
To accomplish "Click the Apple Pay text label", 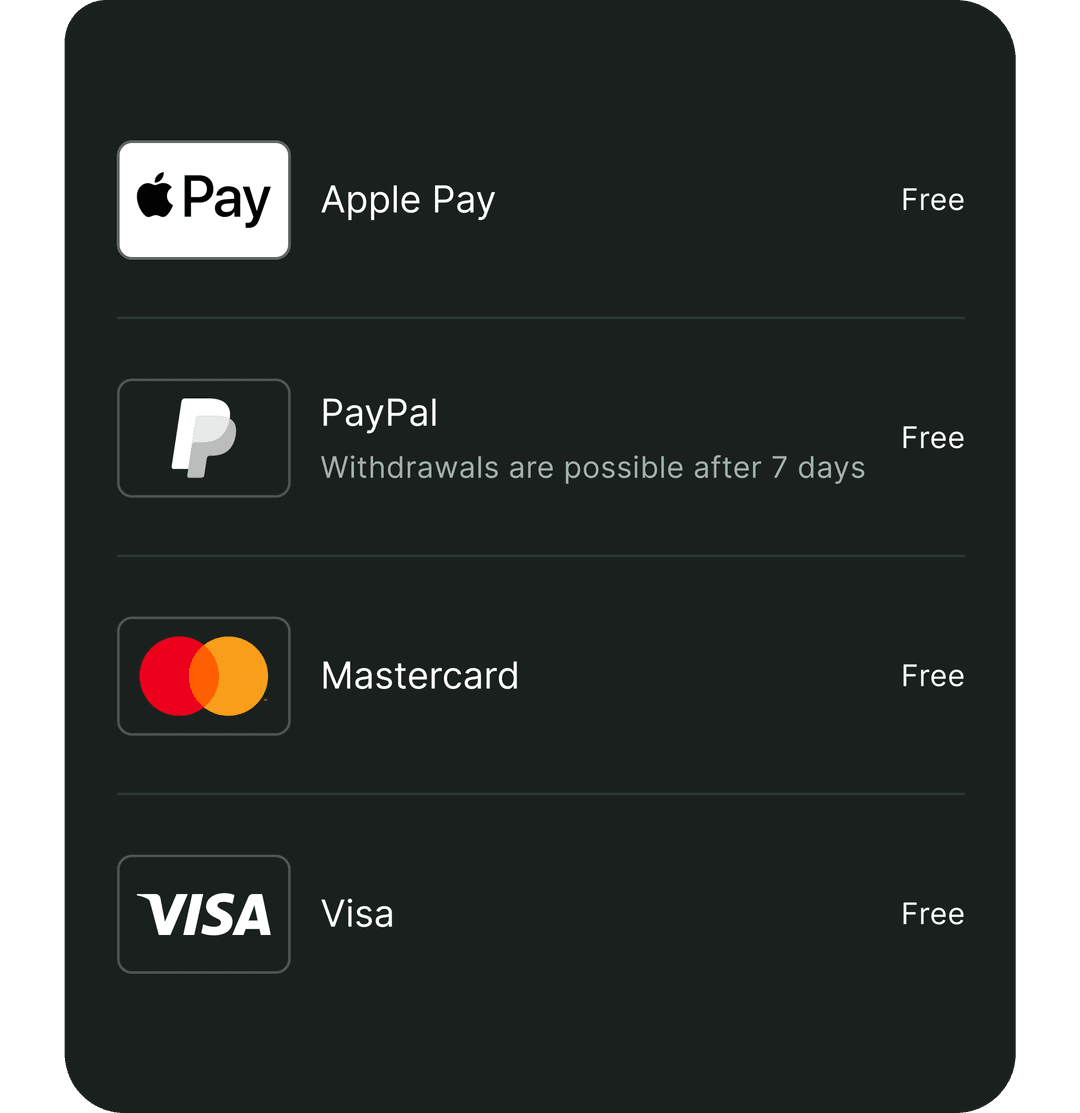I will pos(407,199).
